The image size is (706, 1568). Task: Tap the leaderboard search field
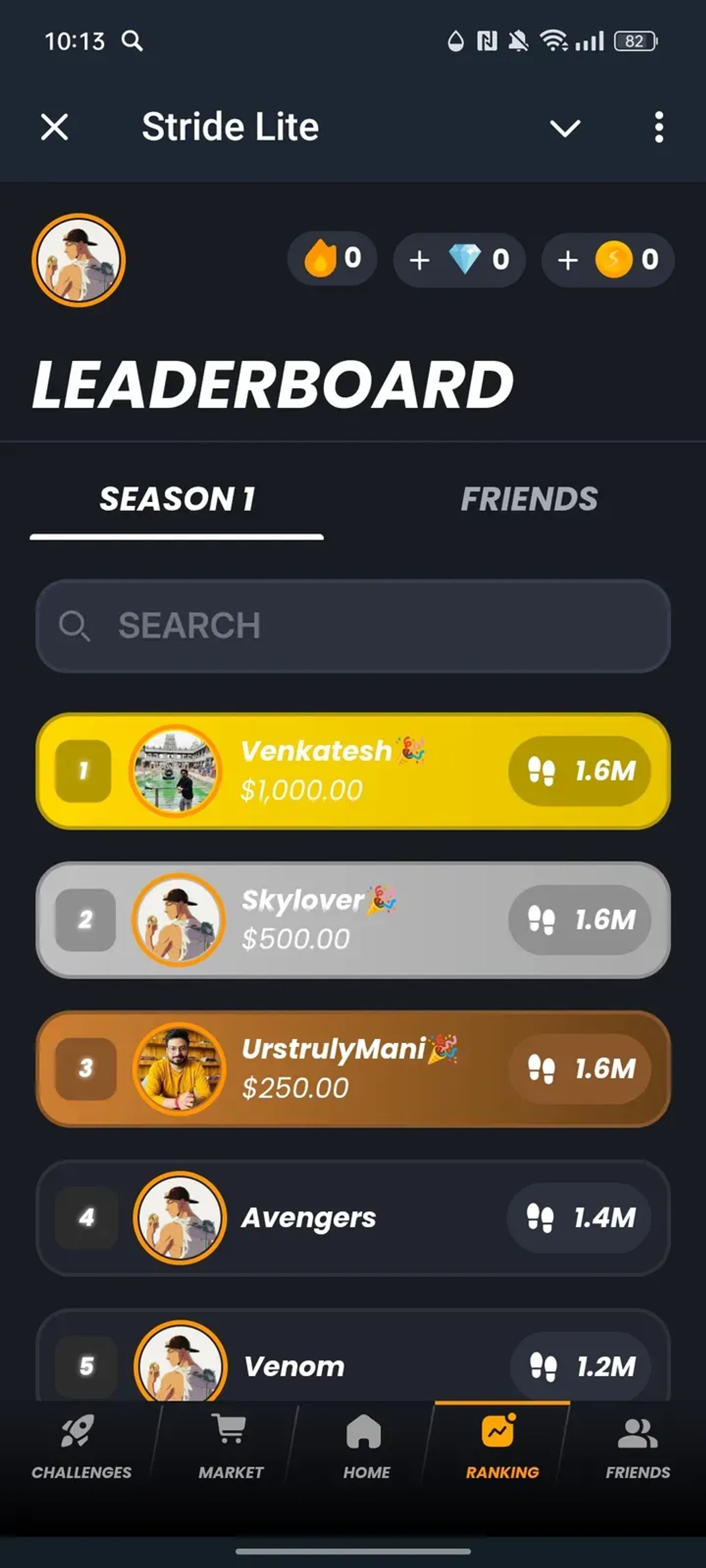[x=353, y=626]
